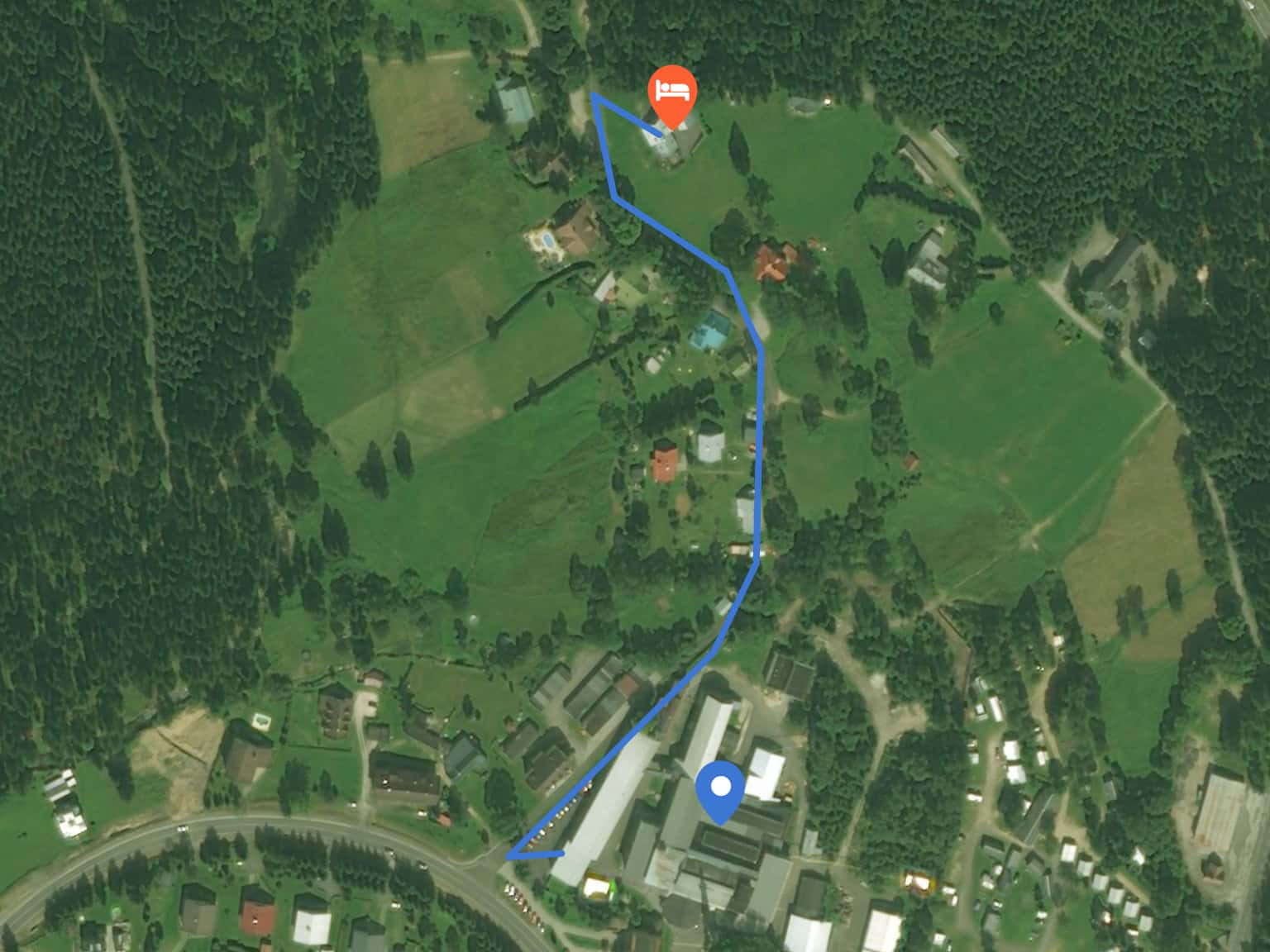Tap the orange hotel bed marker
The image size is (1270, 952).
coord(671,91)
